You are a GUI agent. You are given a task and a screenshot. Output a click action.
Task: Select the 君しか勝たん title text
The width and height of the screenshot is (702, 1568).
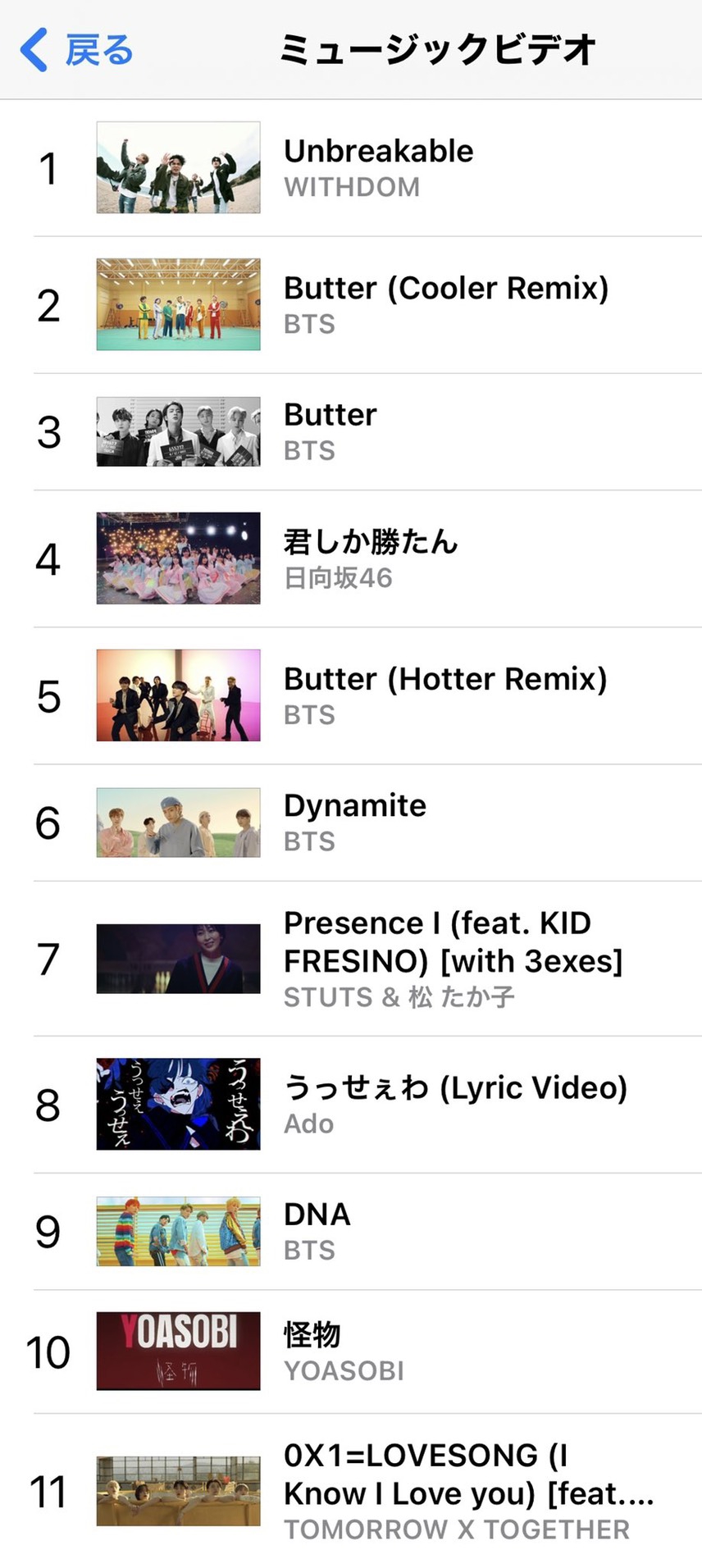371,542
